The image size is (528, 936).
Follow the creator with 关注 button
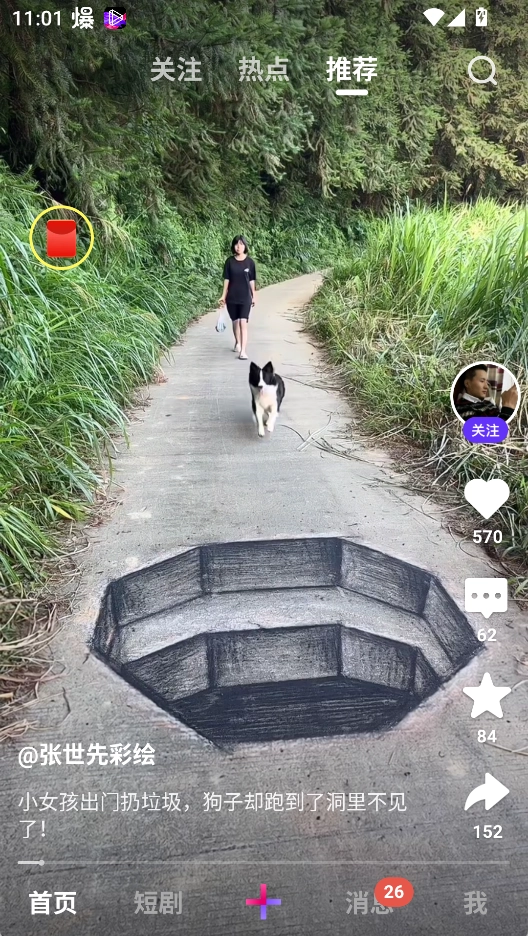point(485,430)
